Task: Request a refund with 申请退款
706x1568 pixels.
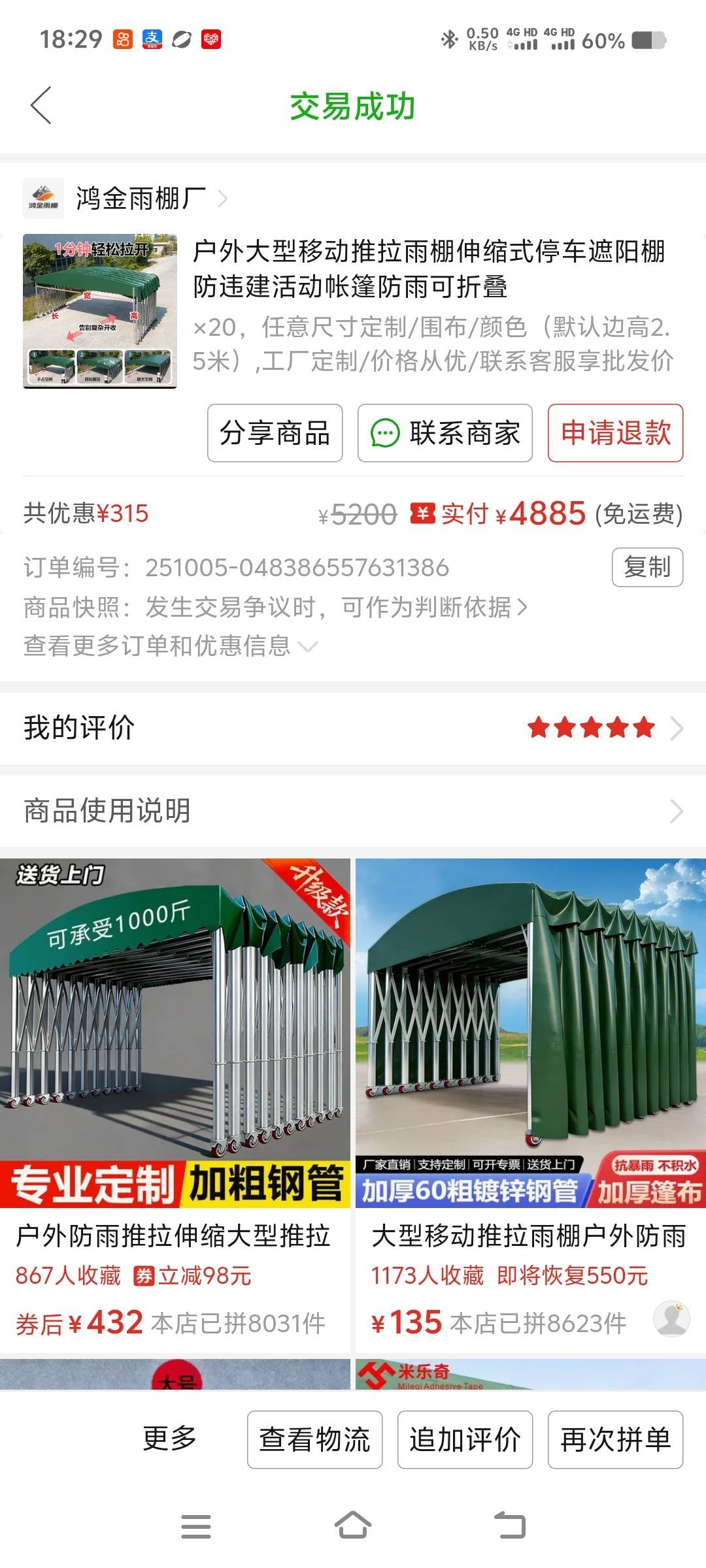Action: click(x=615, y=433)
